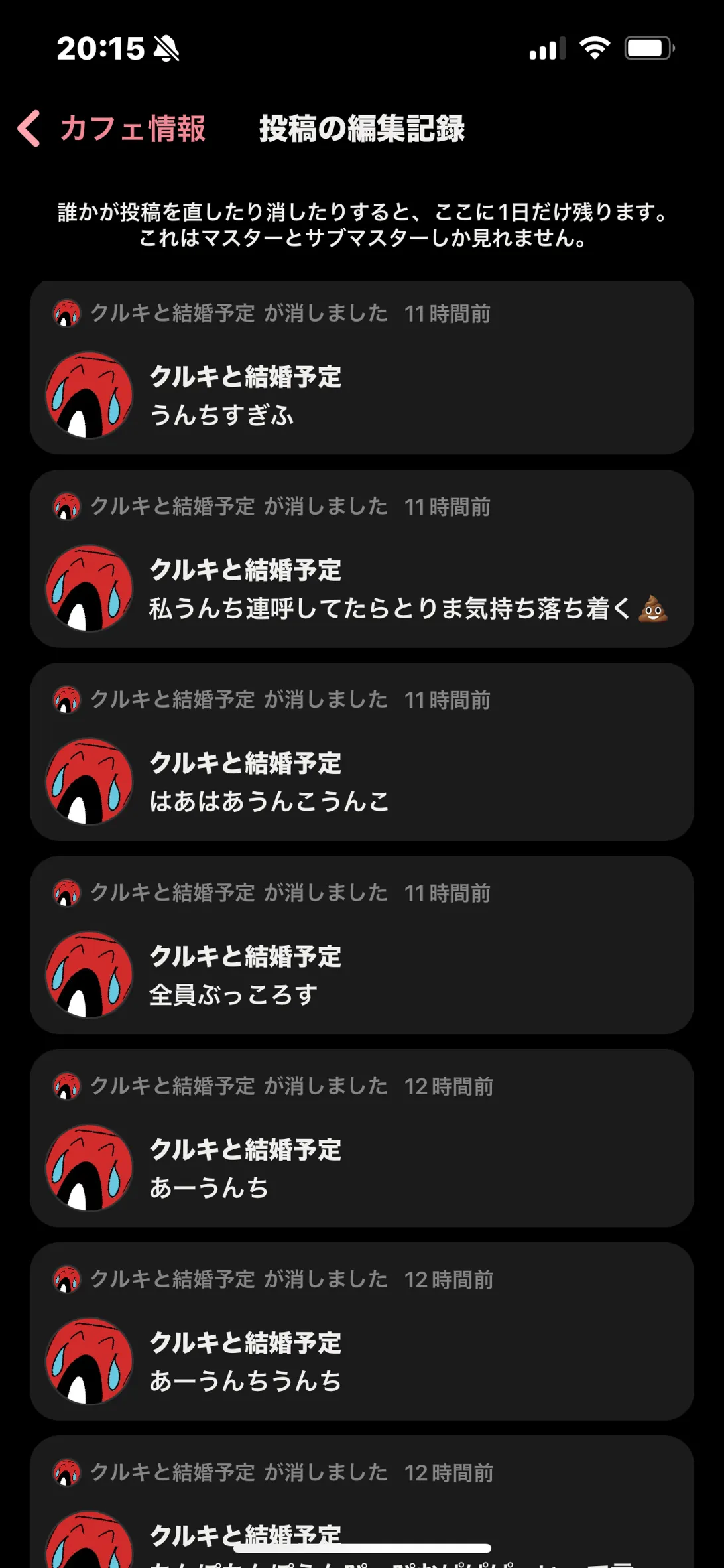Open the deleted post あーうんち
Screen dimensions: 724x1568
coord(362,1138)
